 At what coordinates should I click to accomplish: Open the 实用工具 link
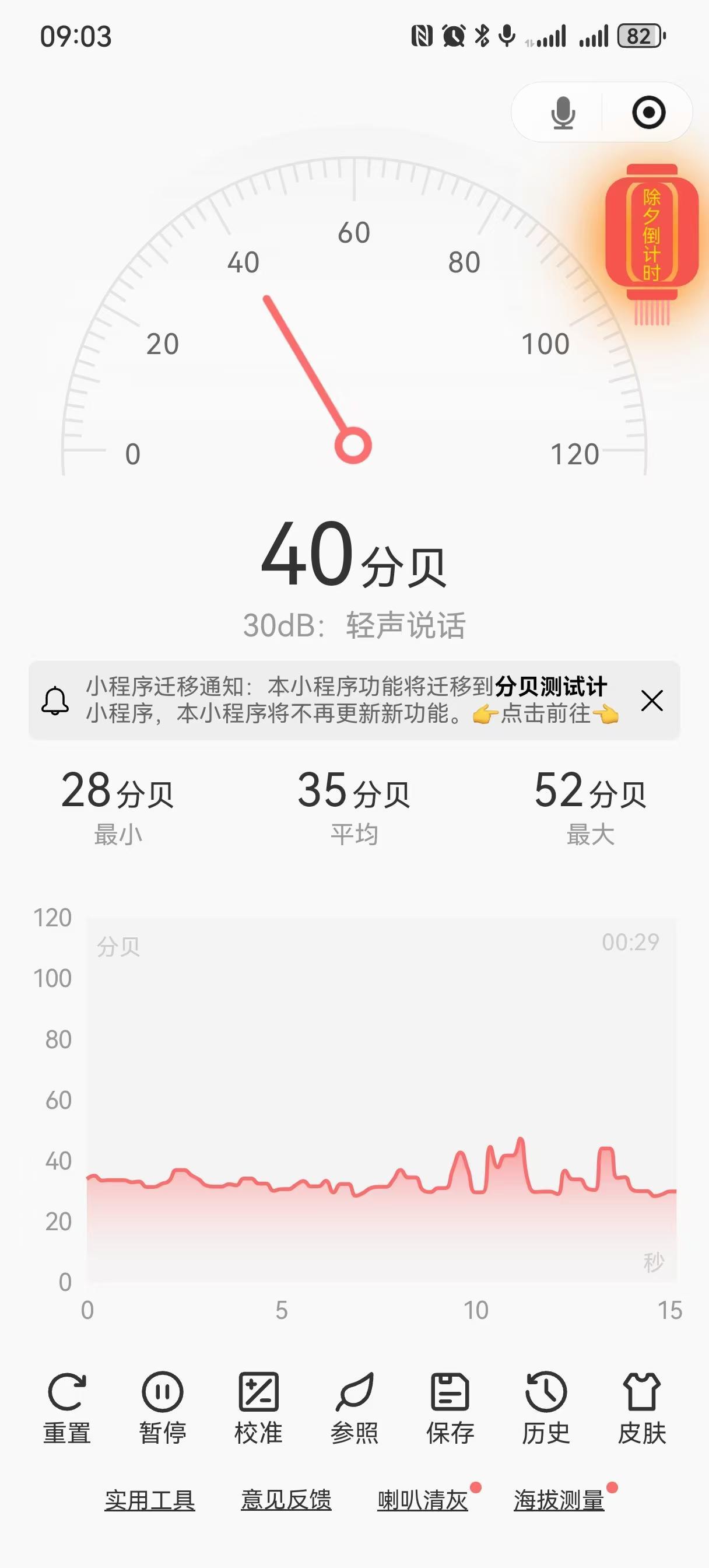150,1500
